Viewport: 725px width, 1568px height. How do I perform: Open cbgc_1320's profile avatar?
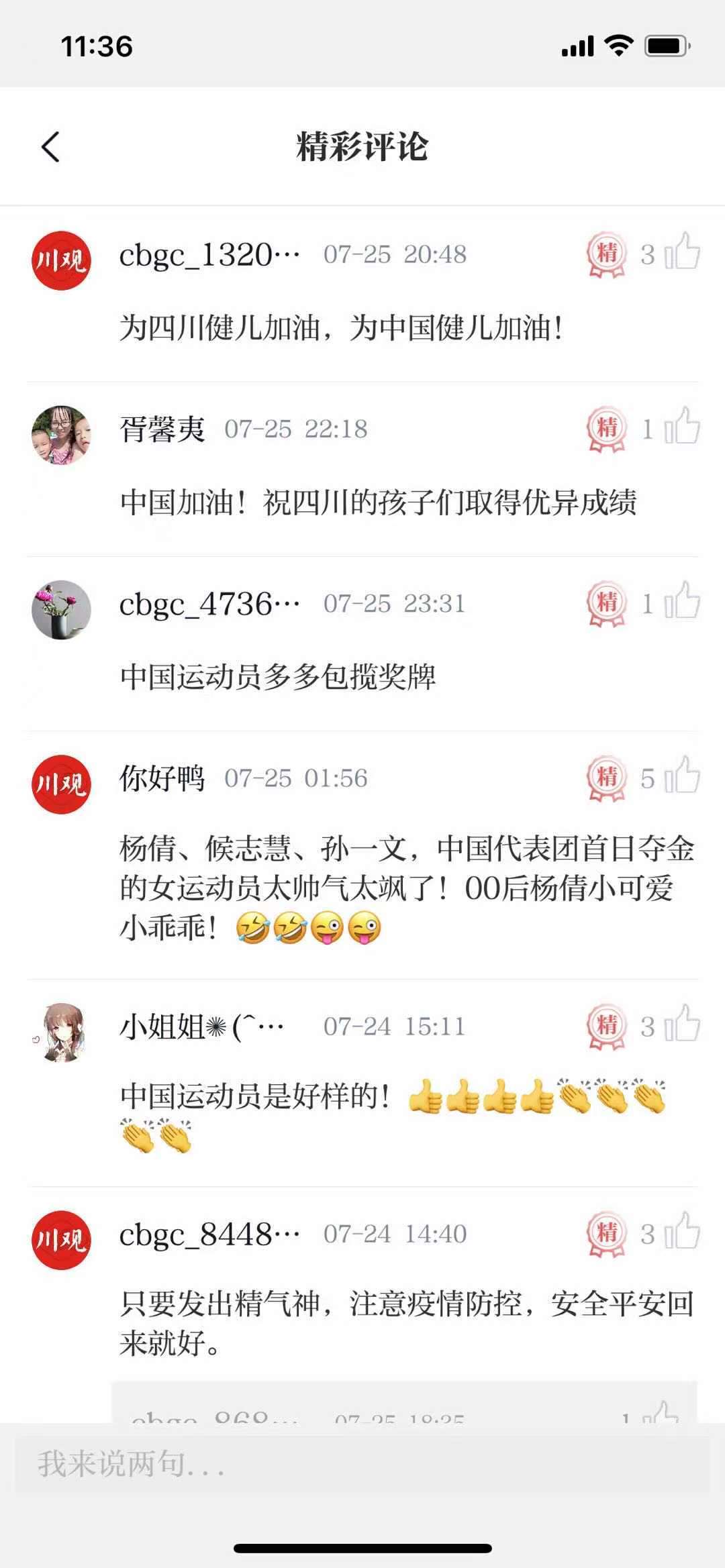[x=61, y=260]
